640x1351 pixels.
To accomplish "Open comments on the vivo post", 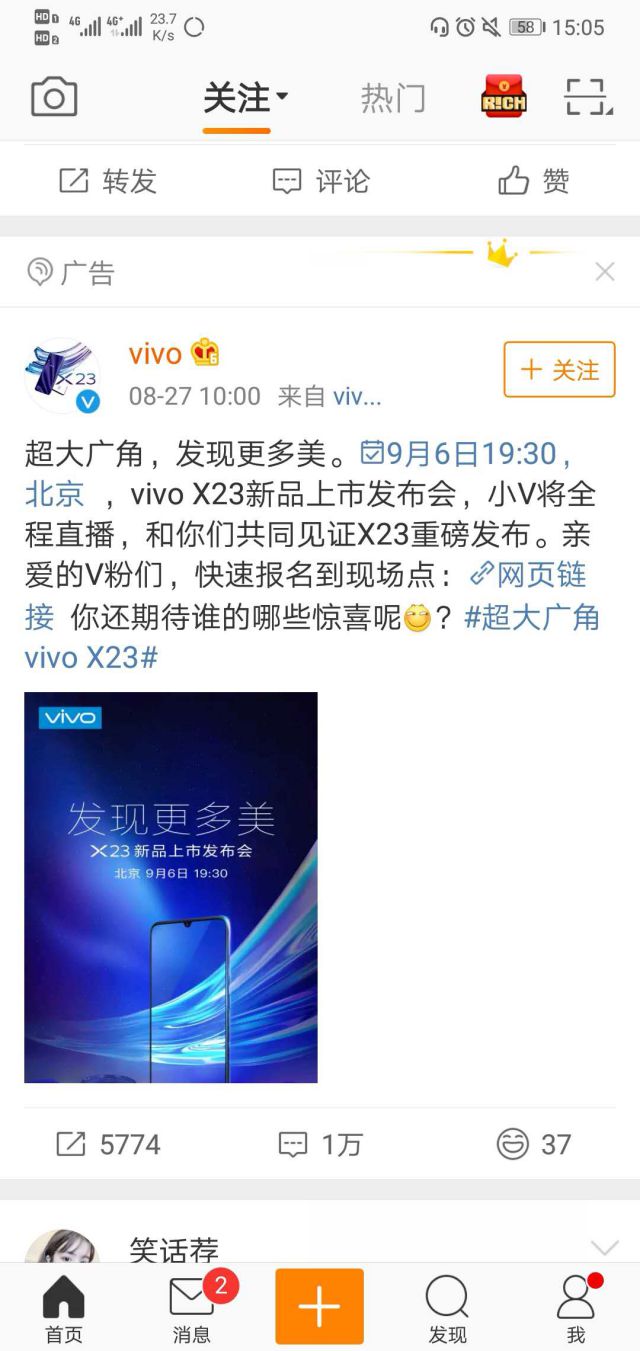I will coord(320,1144).
